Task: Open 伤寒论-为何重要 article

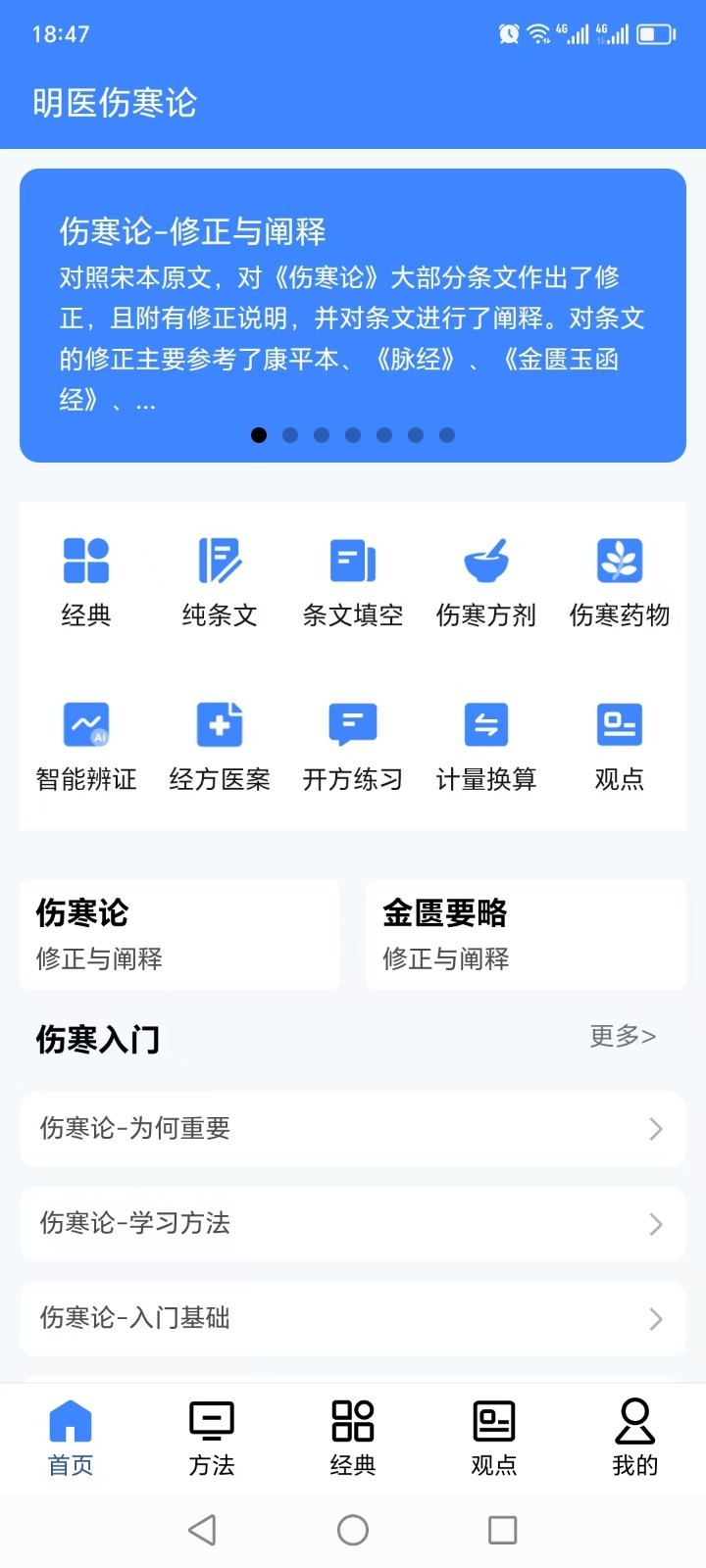Action: tap(353, 1129)
